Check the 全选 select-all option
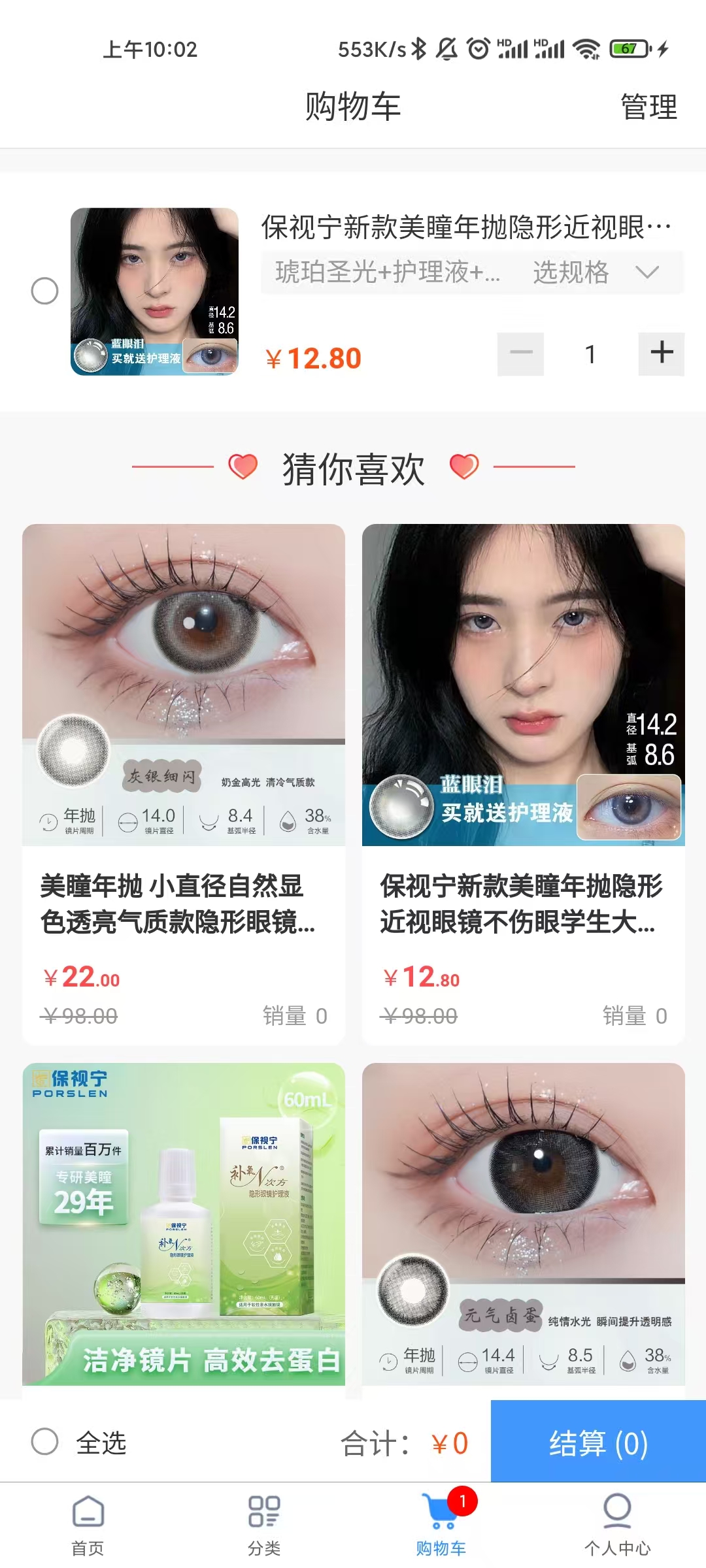Screen dimensions: 706x1568 click(45, 1441)
